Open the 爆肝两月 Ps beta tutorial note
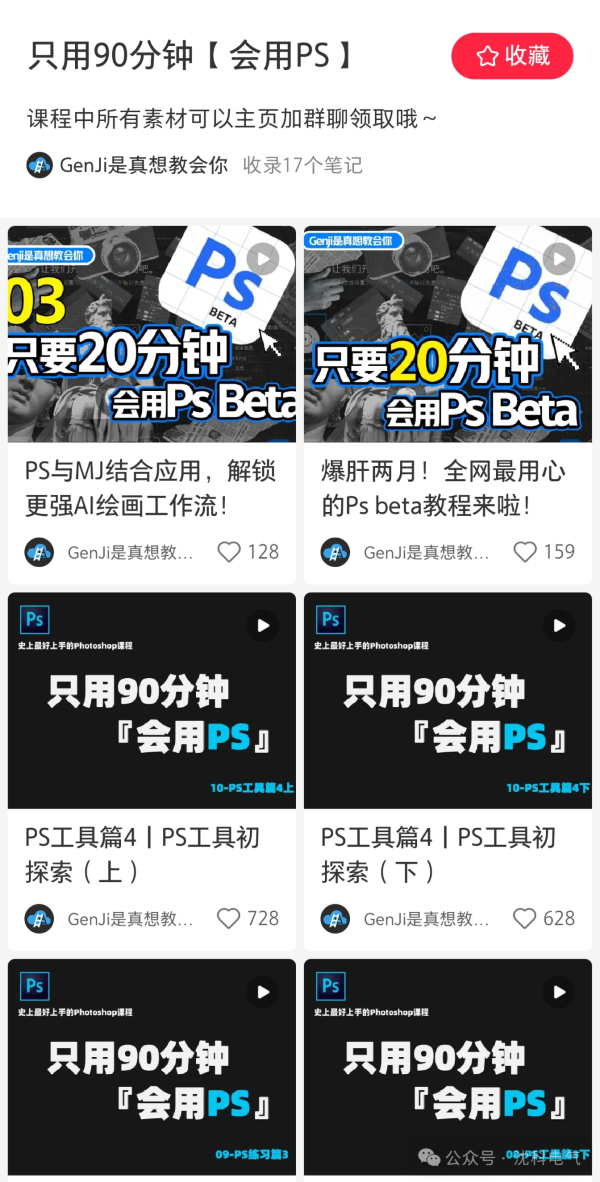 447,334
